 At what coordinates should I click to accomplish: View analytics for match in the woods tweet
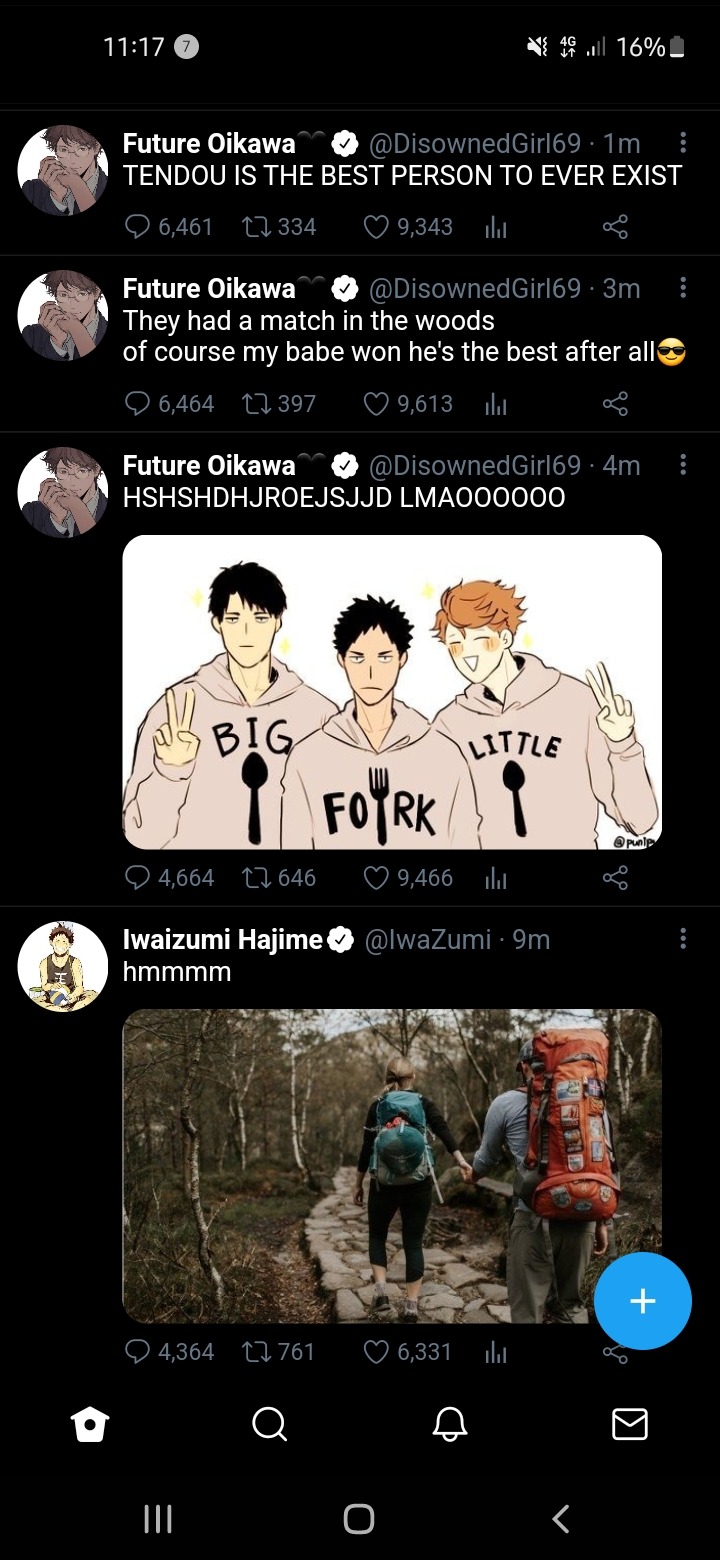point(495,404)
